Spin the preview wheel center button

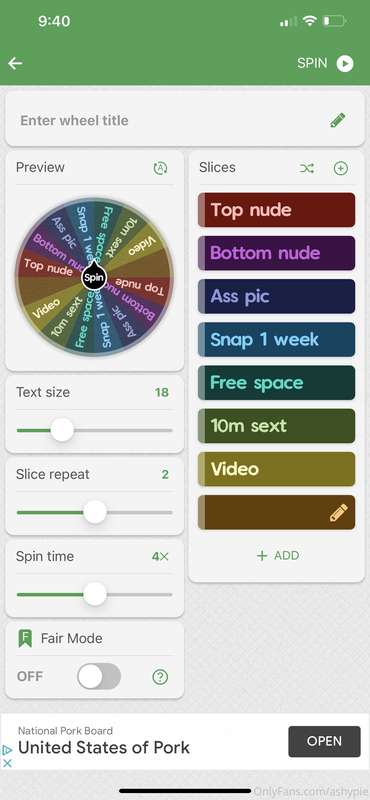pos(94,278)
